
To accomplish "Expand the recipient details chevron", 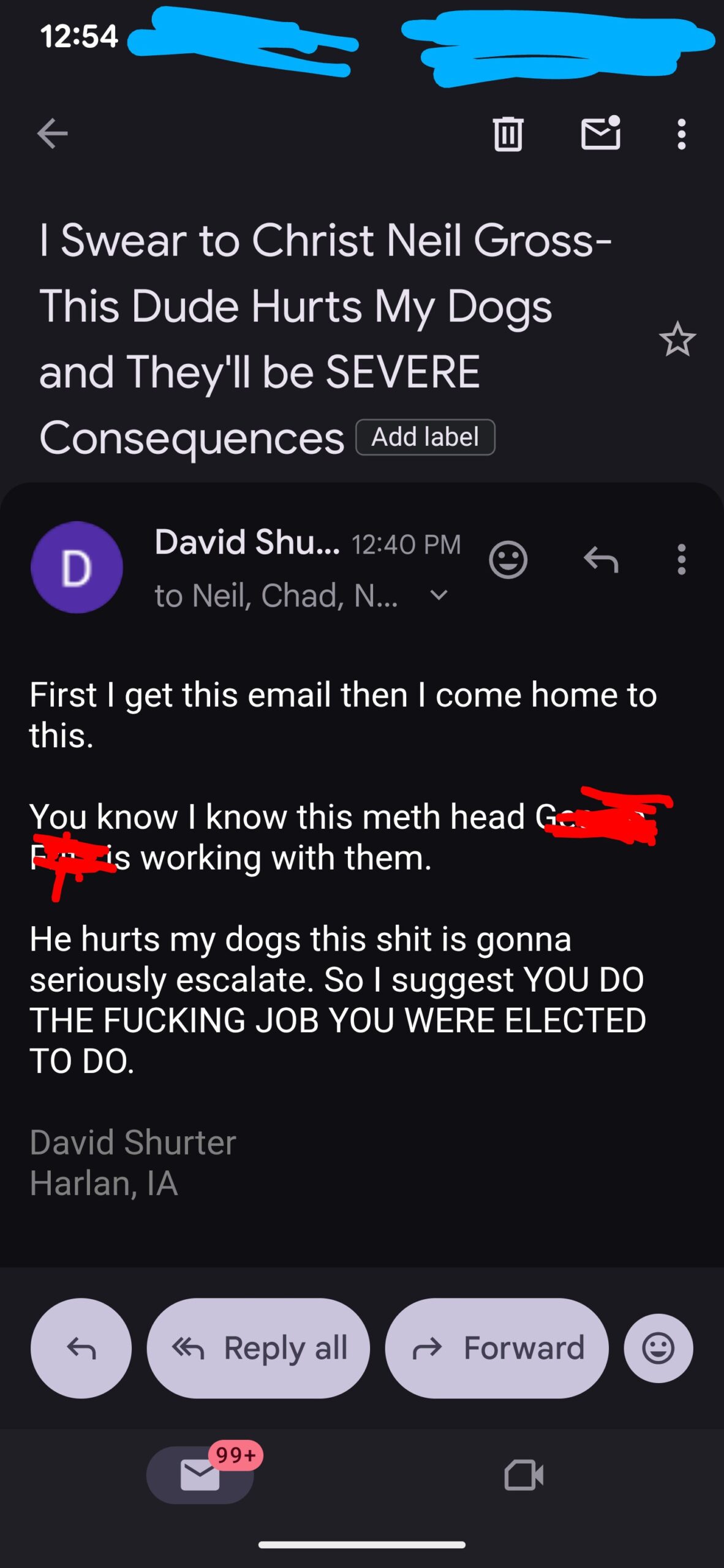I will click(x=439, y=595).
